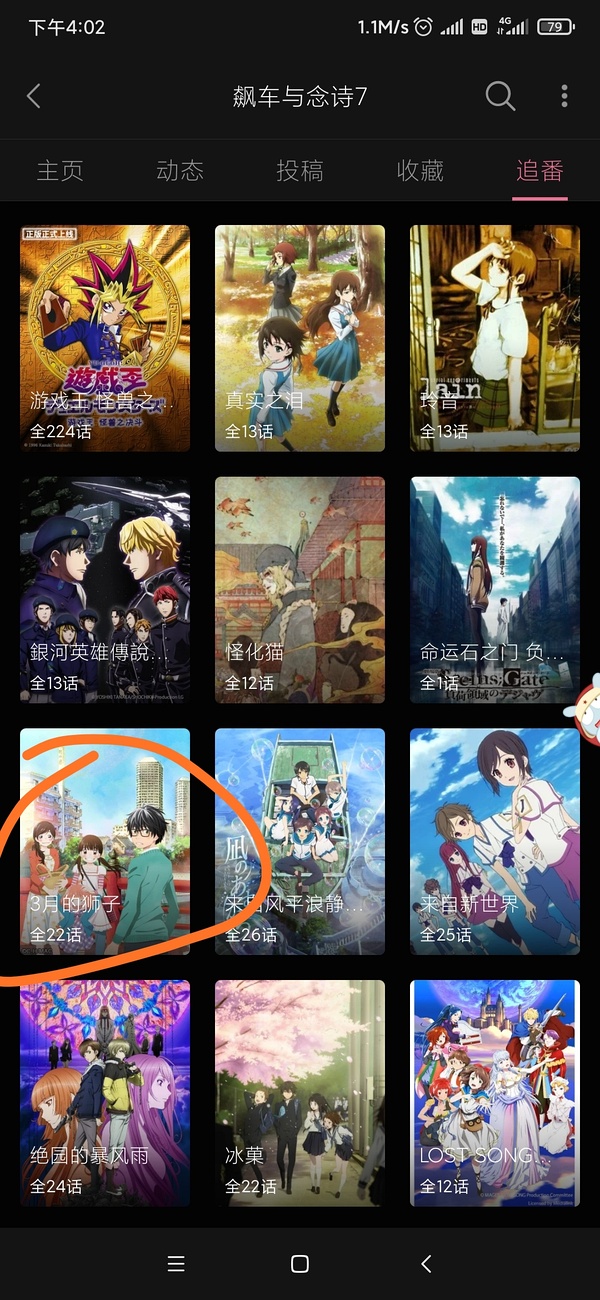
Task: Open the 冰菓 anime card
Action: click(300, 1093)
